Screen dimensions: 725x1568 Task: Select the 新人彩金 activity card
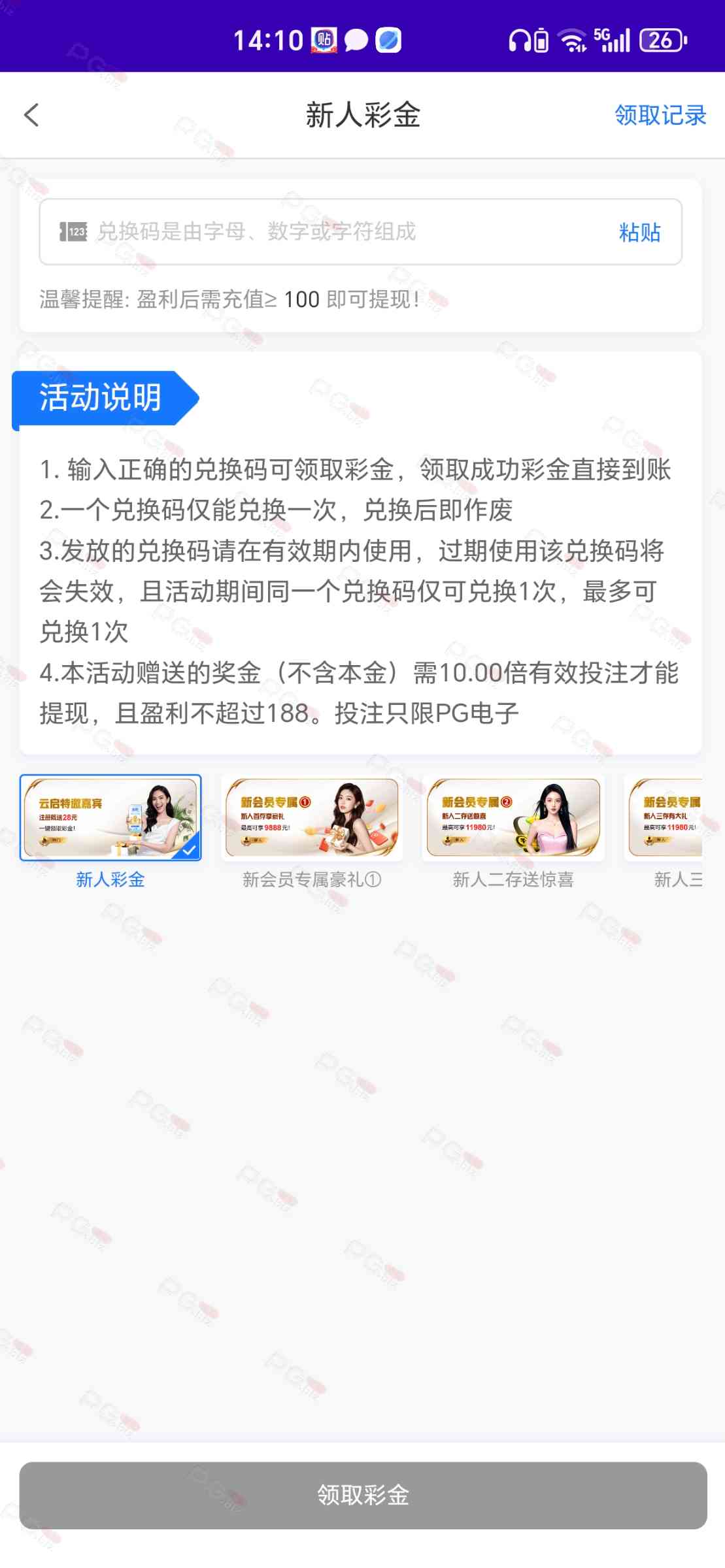[x=110, y=818]
